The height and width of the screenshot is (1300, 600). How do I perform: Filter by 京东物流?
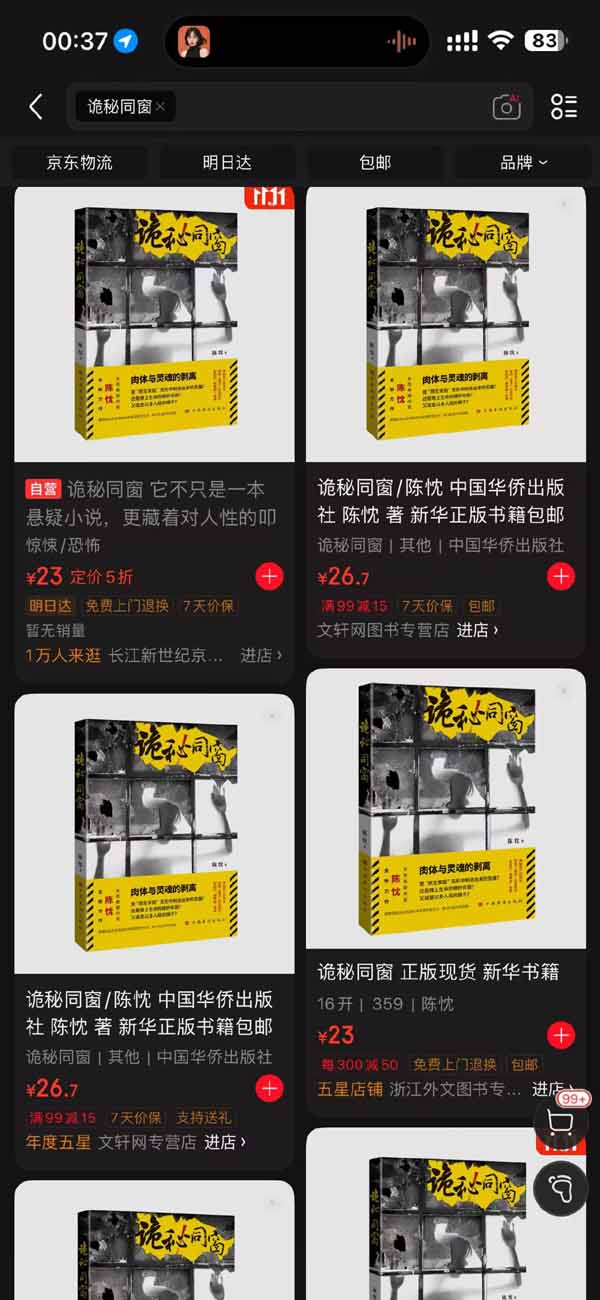click(79, 162)
